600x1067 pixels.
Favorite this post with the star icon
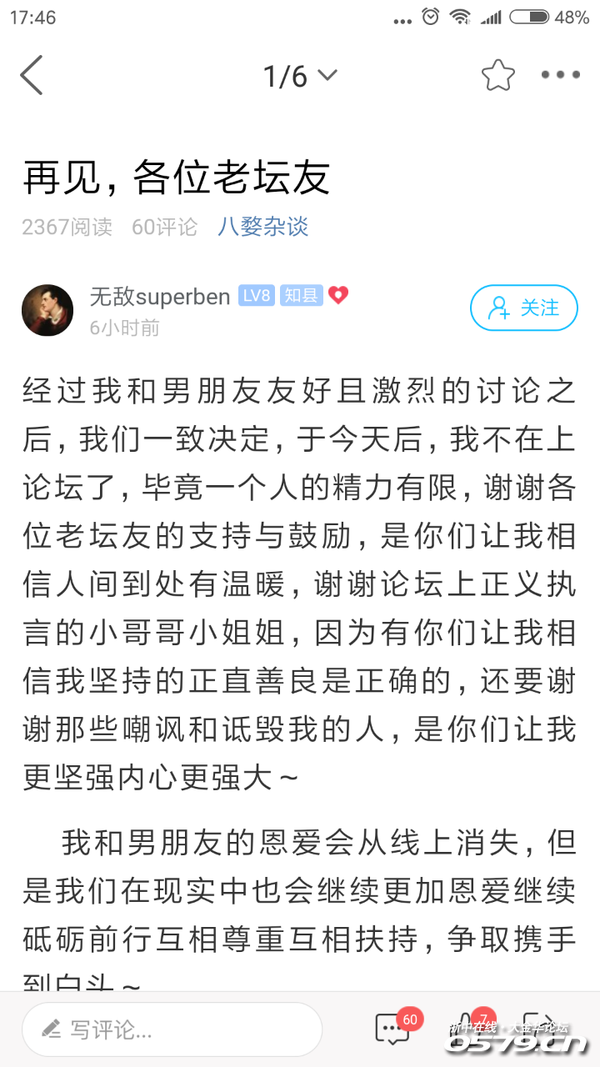[x=497, y=76]
